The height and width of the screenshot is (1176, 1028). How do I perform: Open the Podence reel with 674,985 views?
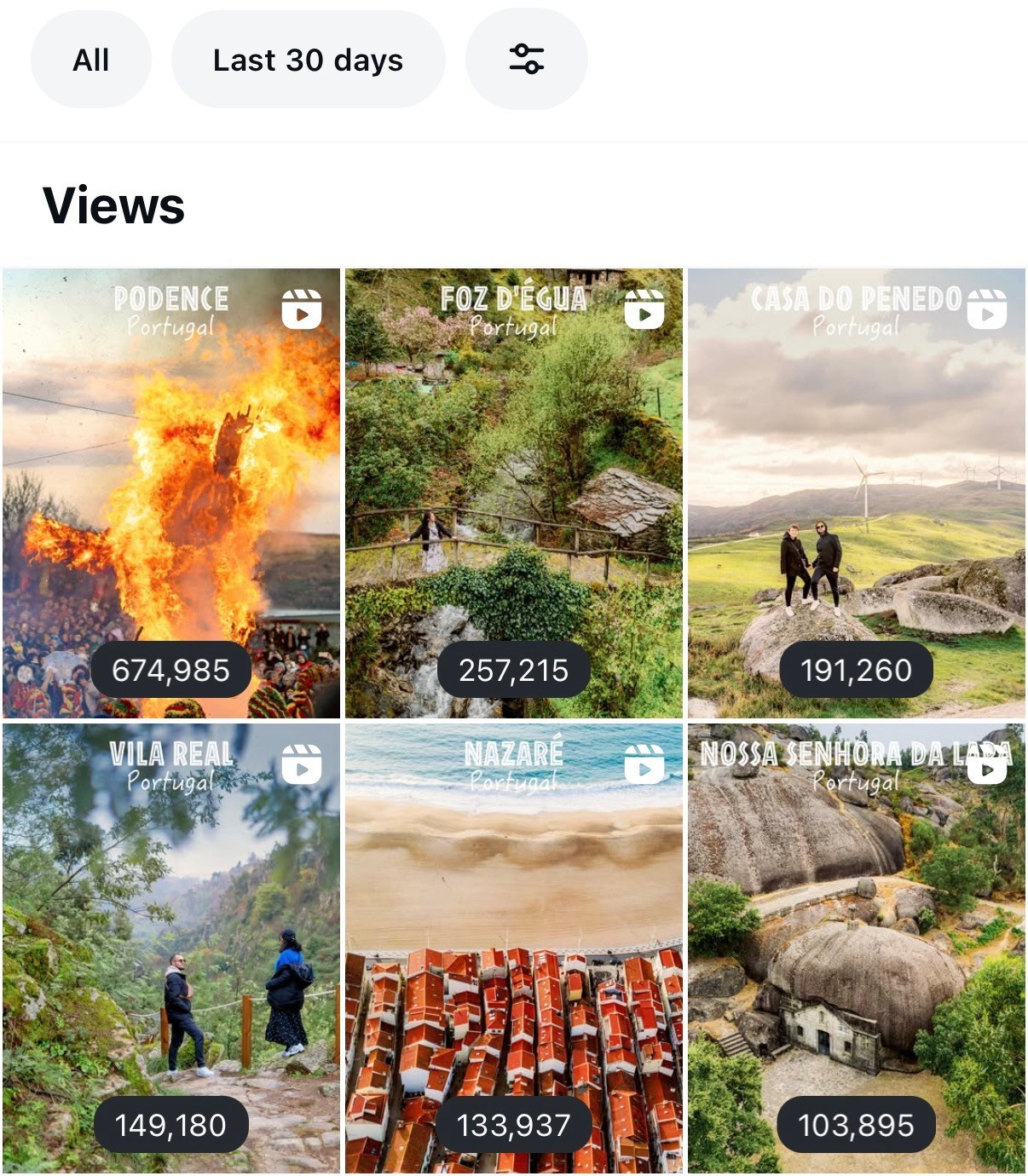(171, 493)
